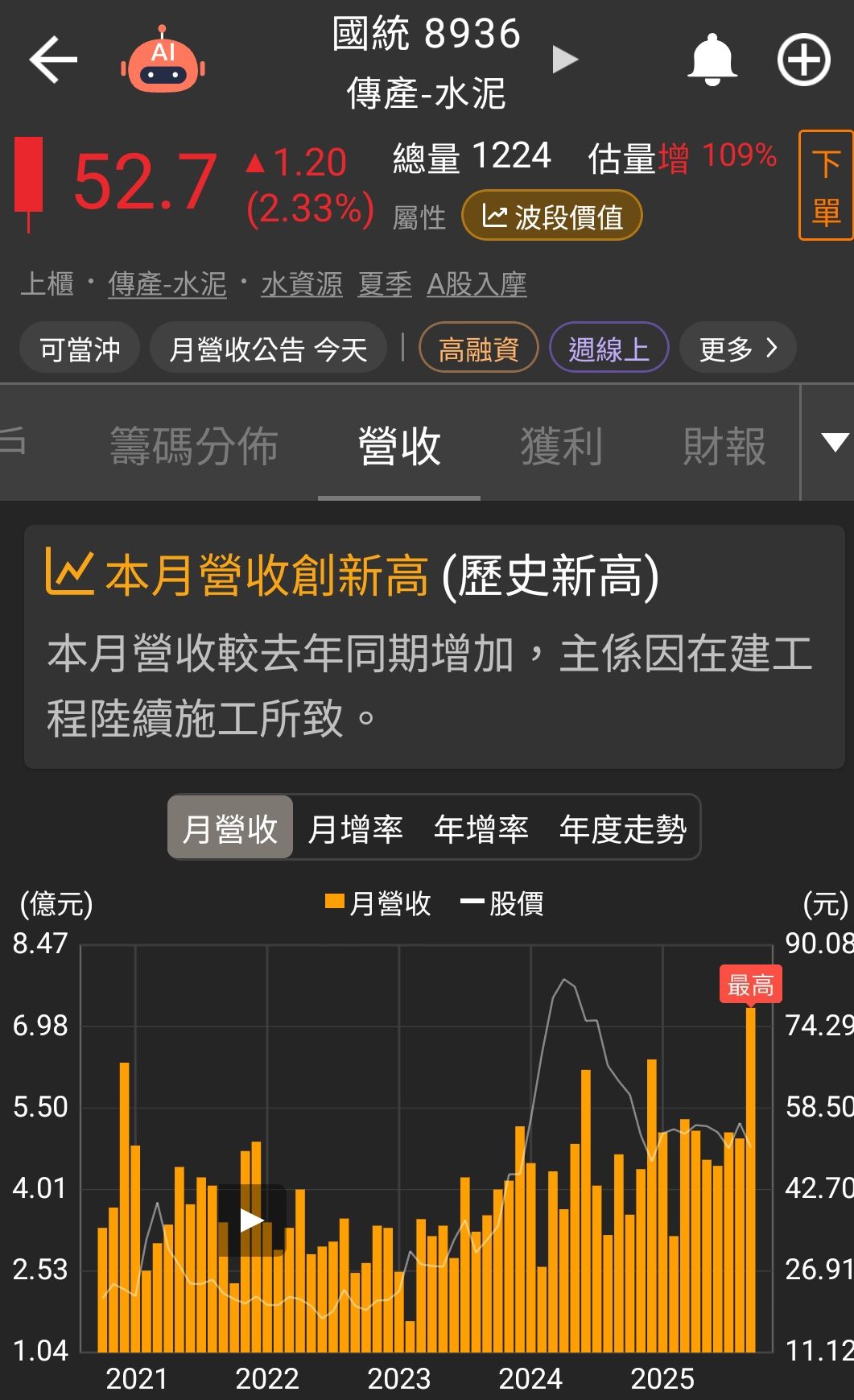Open the price alert bell
The height and width of the screenshot is (1400, 854).
[712, 60]
